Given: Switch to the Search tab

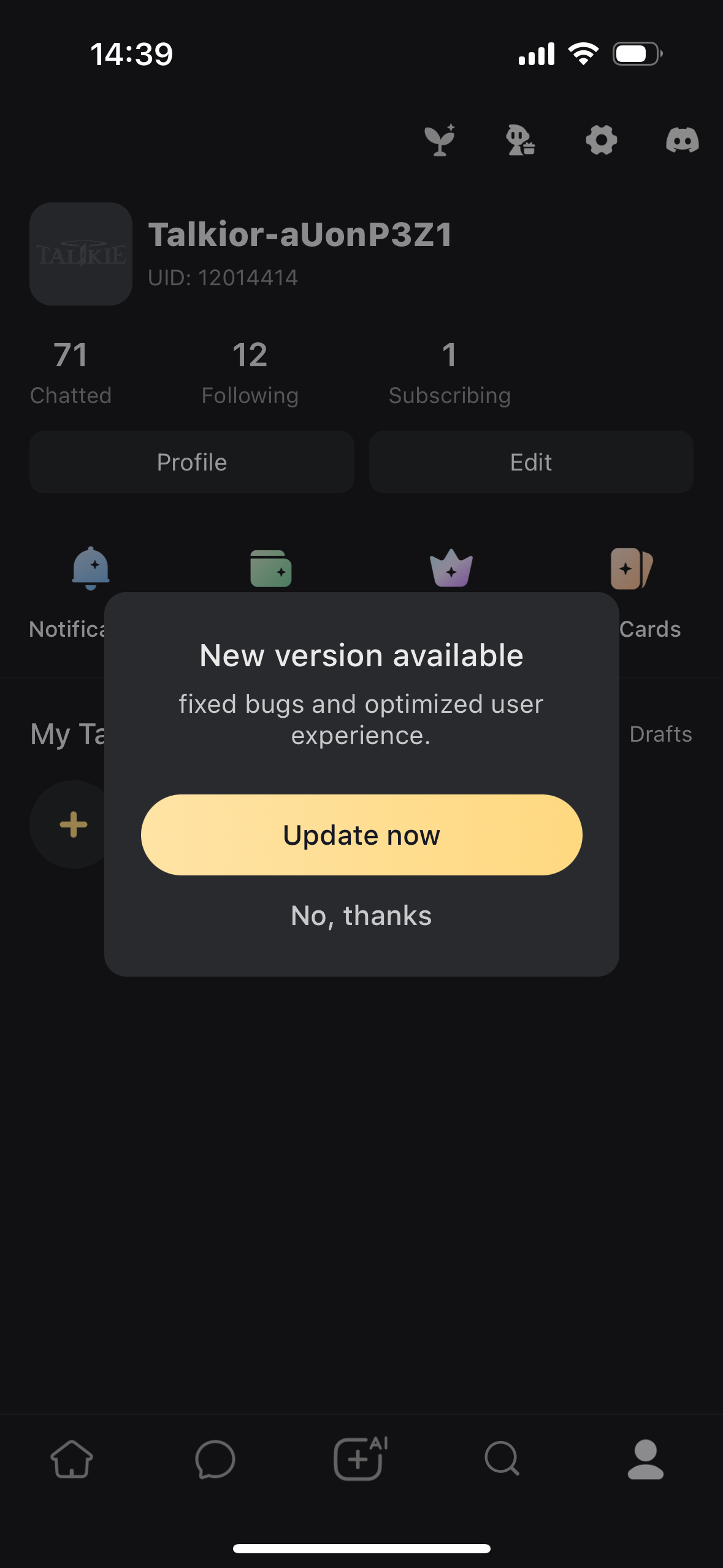Looking at the screenshot, I should [x=502, y=1459].
